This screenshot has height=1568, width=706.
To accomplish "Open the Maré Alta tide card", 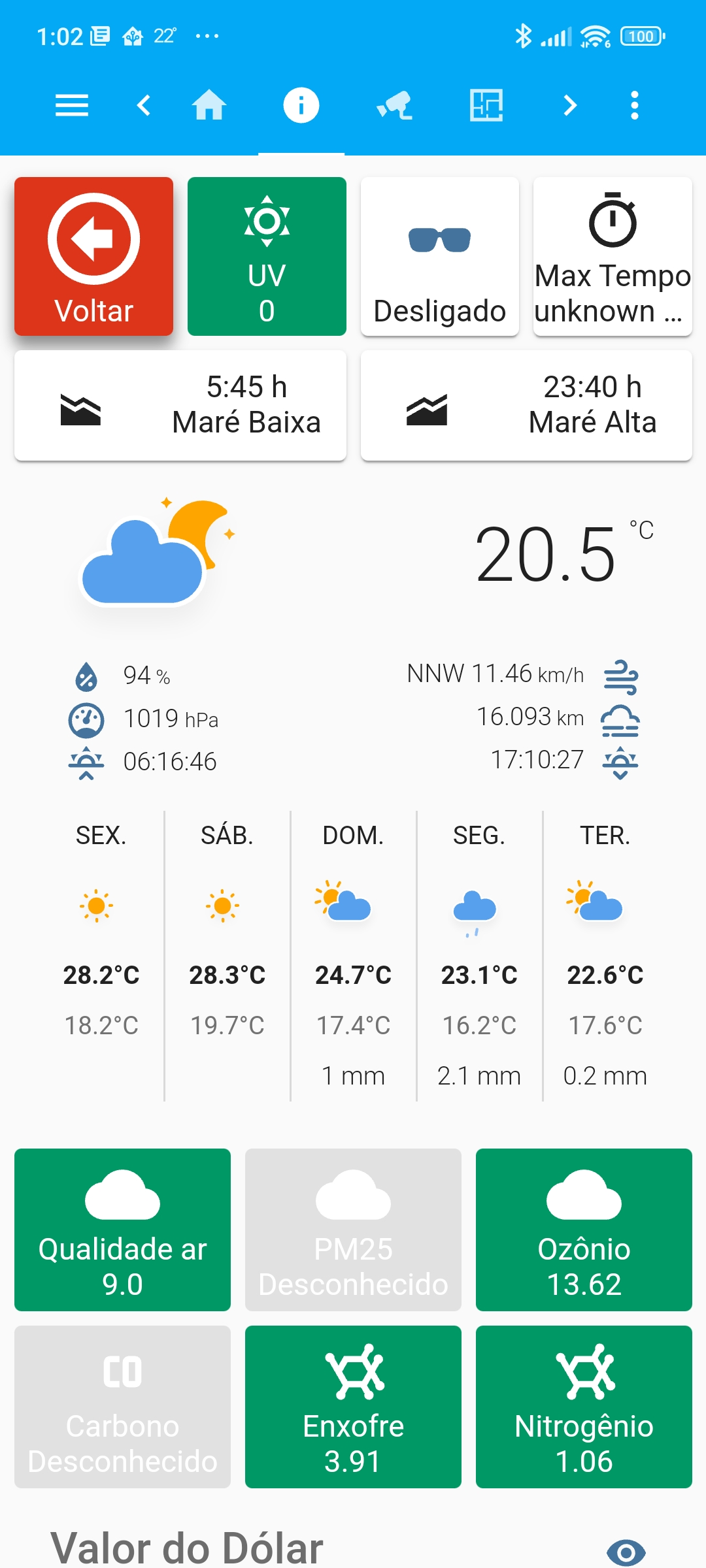I will [x=526, y=405].
